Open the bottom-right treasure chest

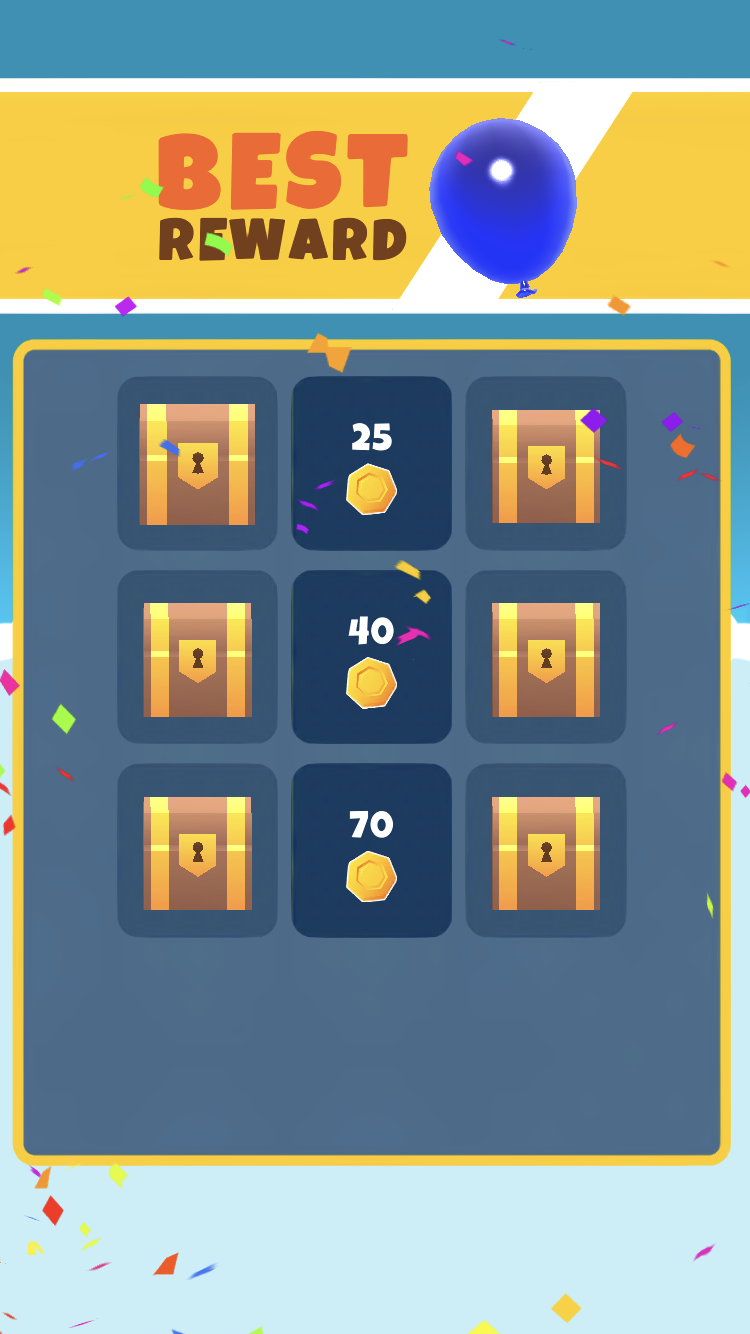pyautogui.click(x=546, y=852)
